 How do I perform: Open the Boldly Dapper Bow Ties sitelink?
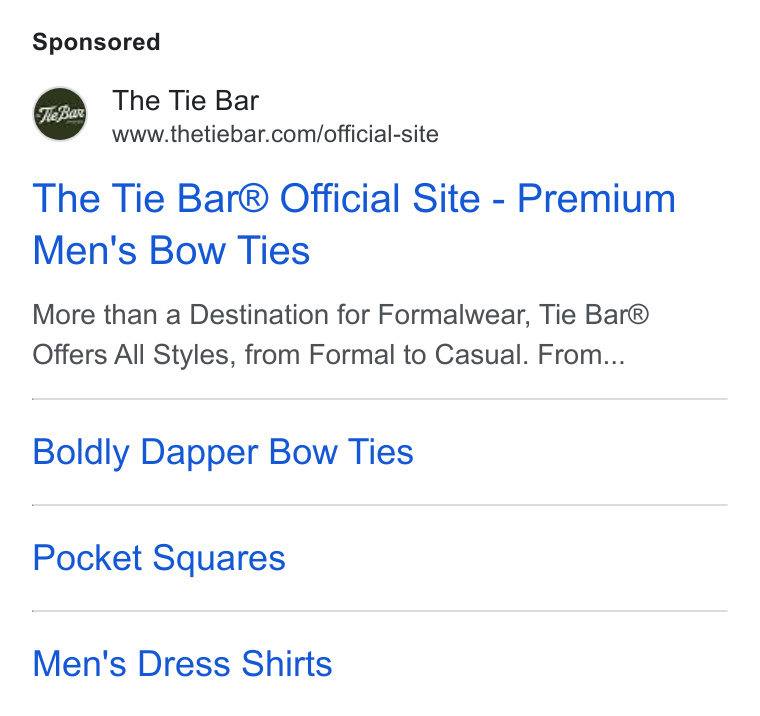click(223, 452)
